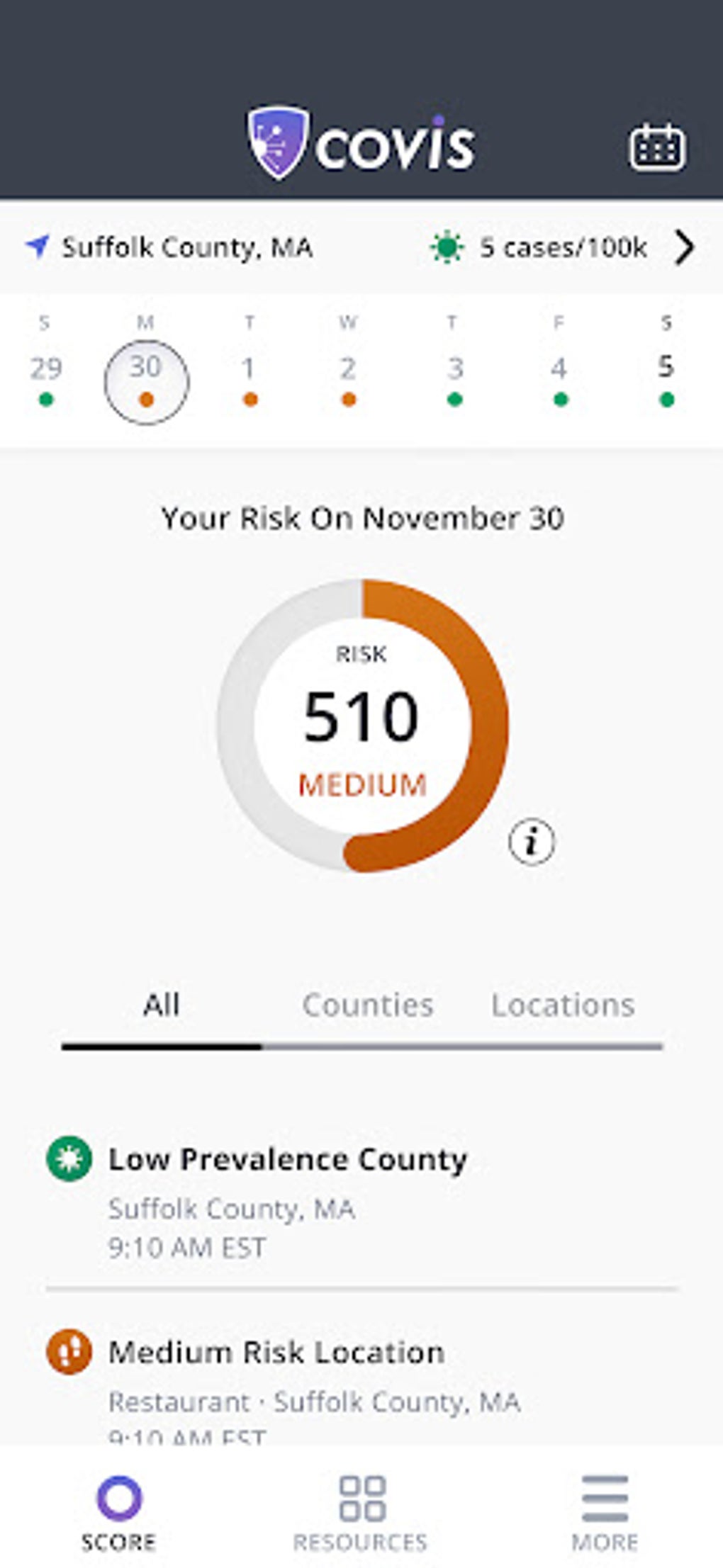Open the calendar icon in the header
This screenshot has width=723, height=1568.
(656, 147)
